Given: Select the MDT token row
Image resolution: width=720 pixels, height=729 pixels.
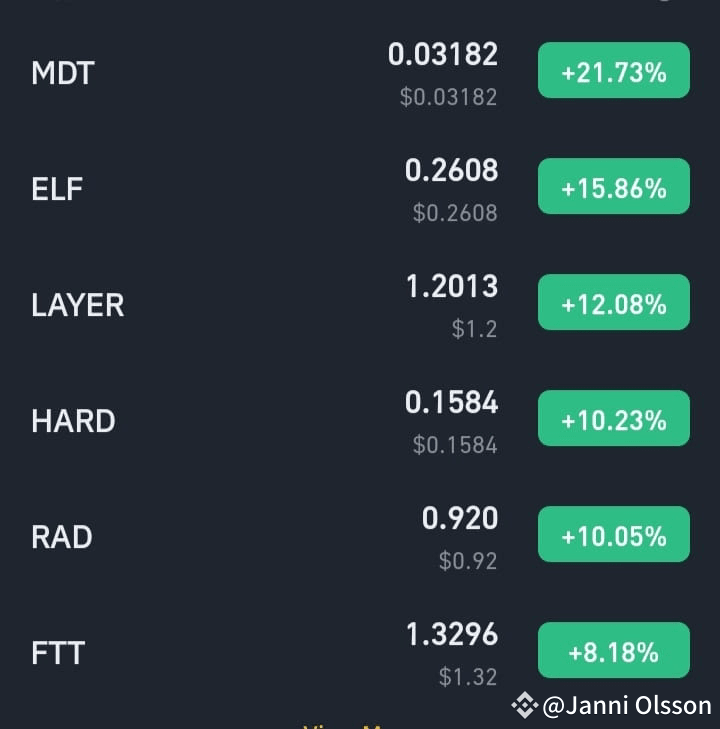Looking at the screenshot, I should [63, 72].
